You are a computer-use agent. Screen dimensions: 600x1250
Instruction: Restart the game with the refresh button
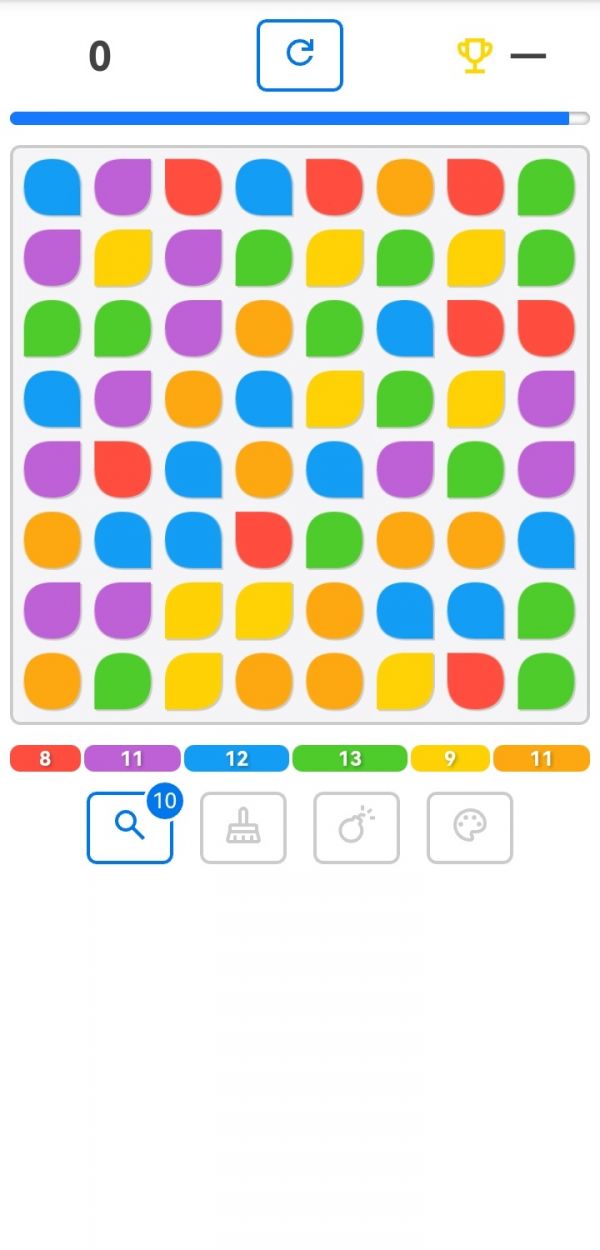point(300,55)
